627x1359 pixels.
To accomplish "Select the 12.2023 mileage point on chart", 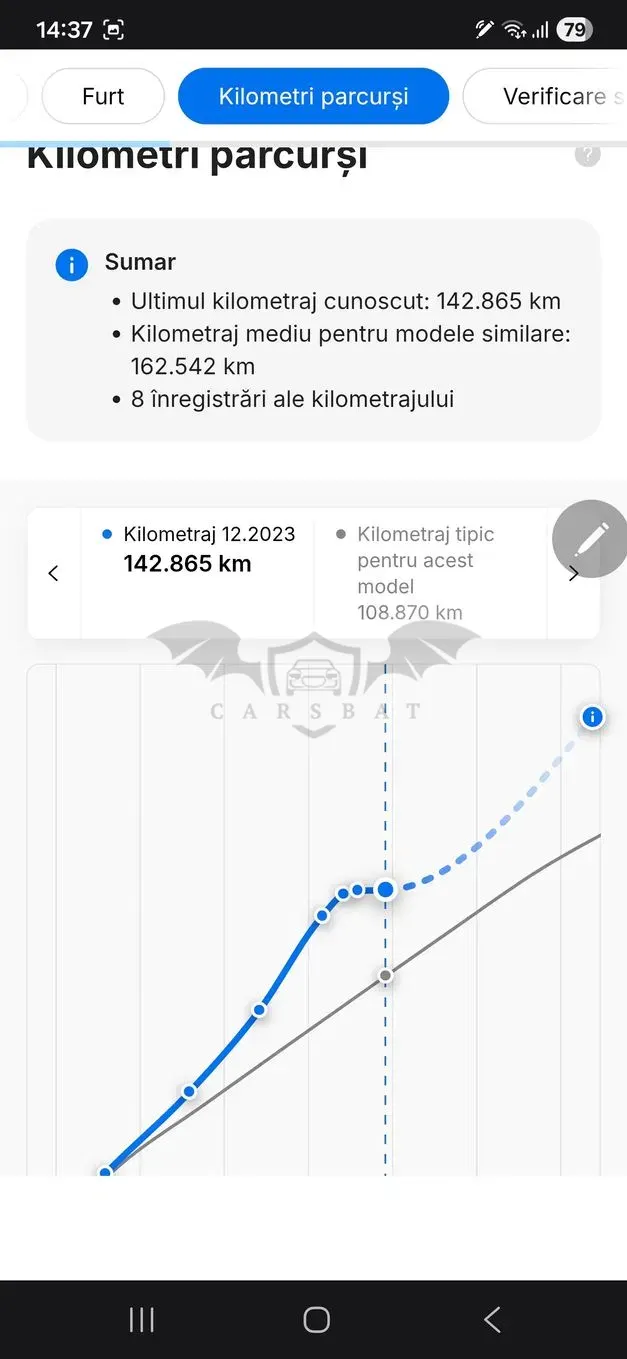I will tap(385, 888).
